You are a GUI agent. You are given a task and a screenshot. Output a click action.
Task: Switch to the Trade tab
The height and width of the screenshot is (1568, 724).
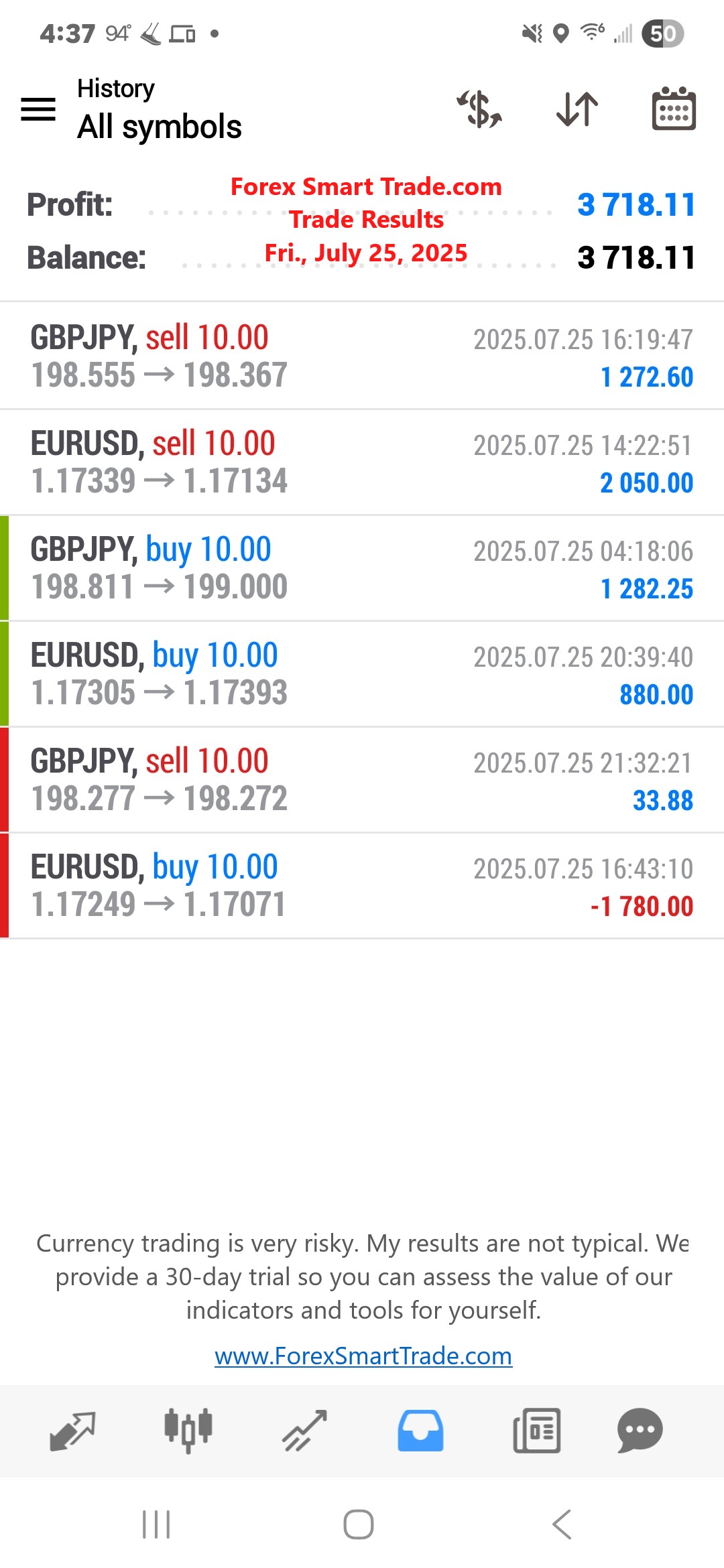(x=304, y=1431)
